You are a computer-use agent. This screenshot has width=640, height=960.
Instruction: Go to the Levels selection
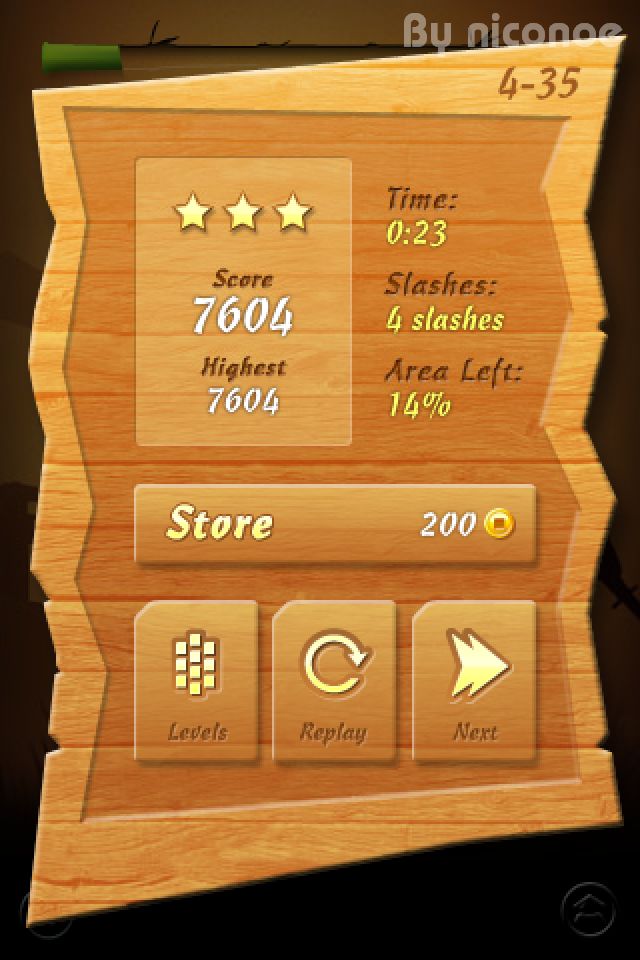[x=196, y=682]
